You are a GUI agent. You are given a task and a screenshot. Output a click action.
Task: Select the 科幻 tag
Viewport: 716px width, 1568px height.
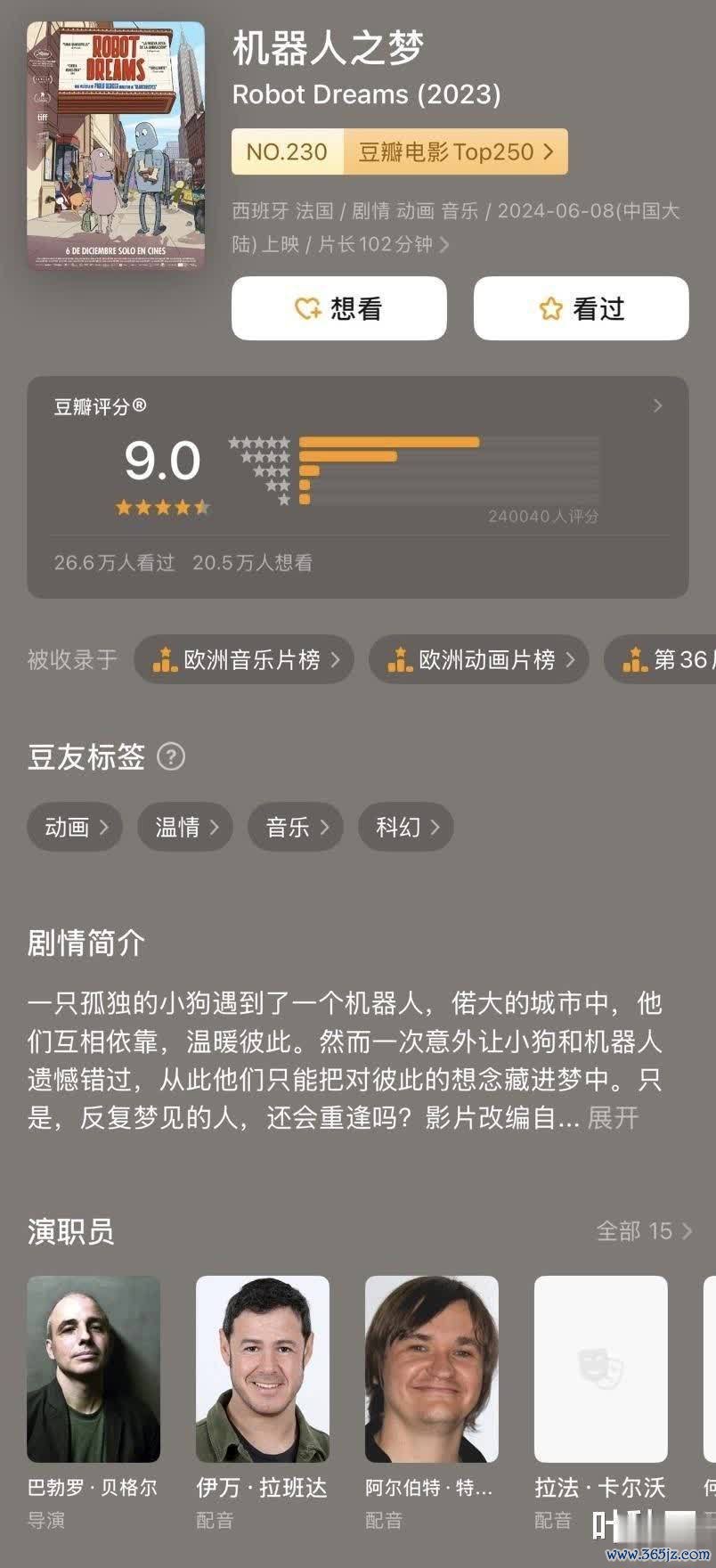[406, 828]
